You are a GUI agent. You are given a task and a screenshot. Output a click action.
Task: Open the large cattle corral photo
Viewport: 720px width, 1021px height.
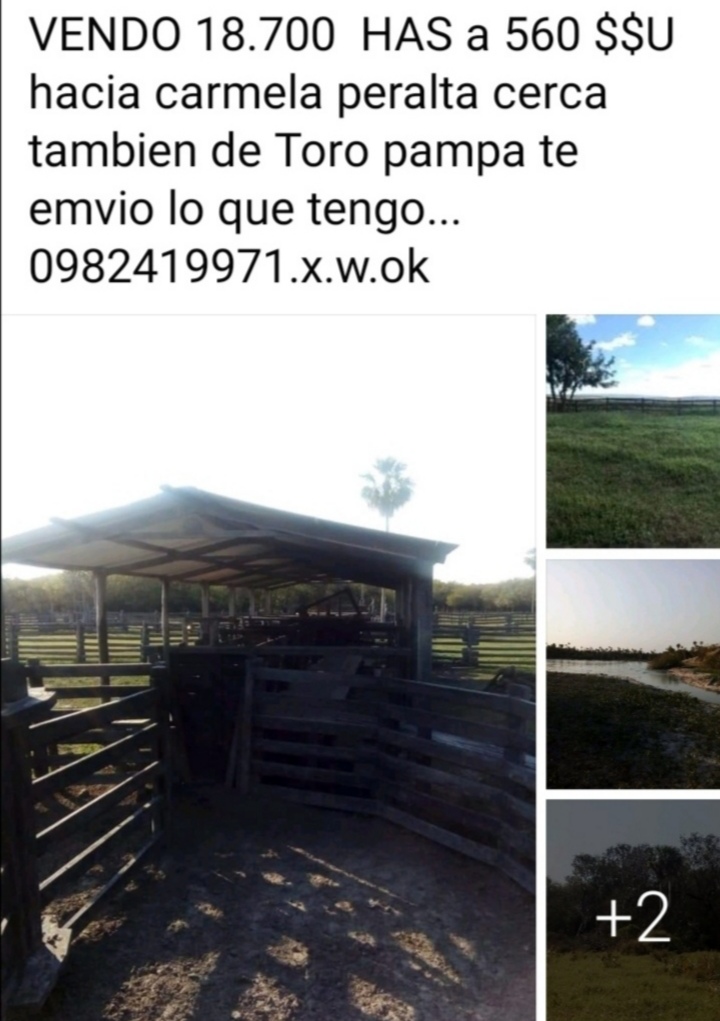[268, 668]
